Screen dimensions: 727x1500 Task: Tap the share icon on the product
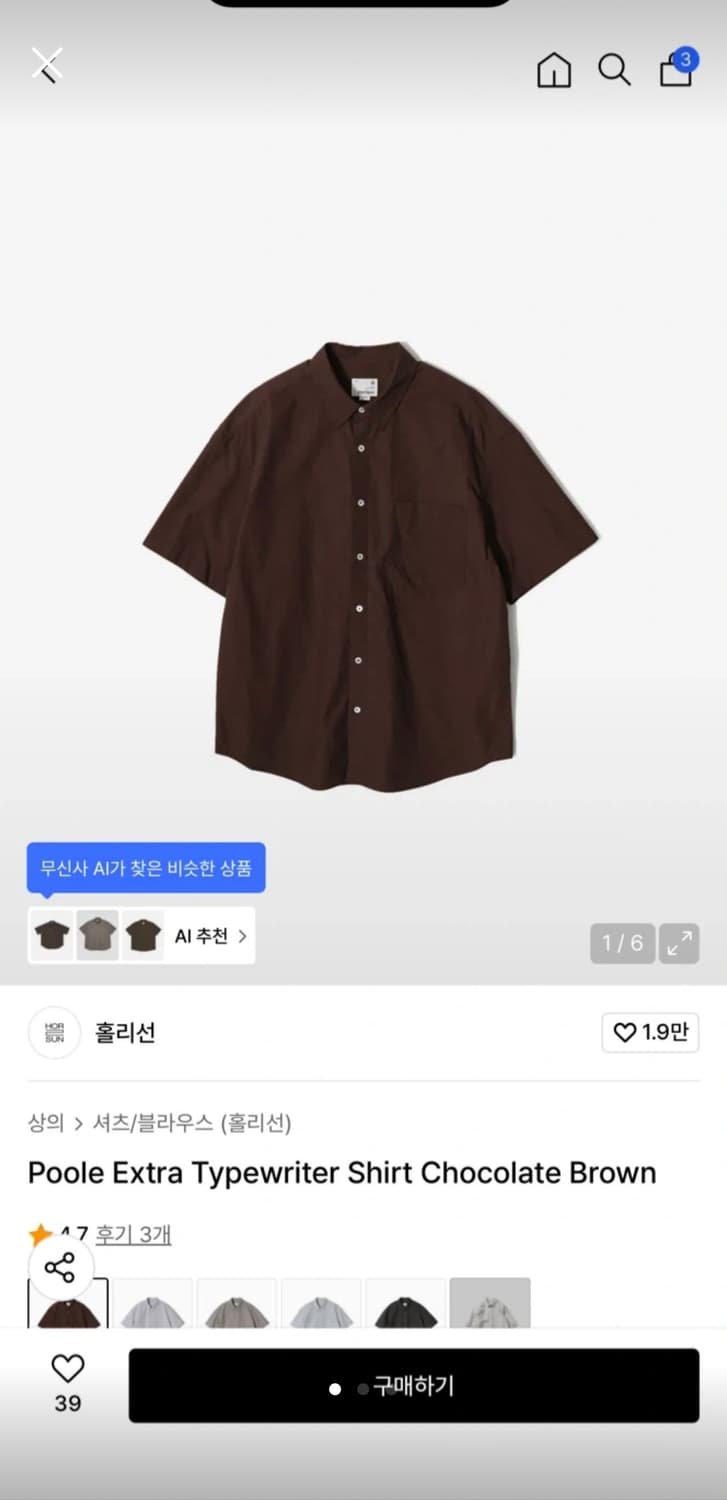(61, 1267)
